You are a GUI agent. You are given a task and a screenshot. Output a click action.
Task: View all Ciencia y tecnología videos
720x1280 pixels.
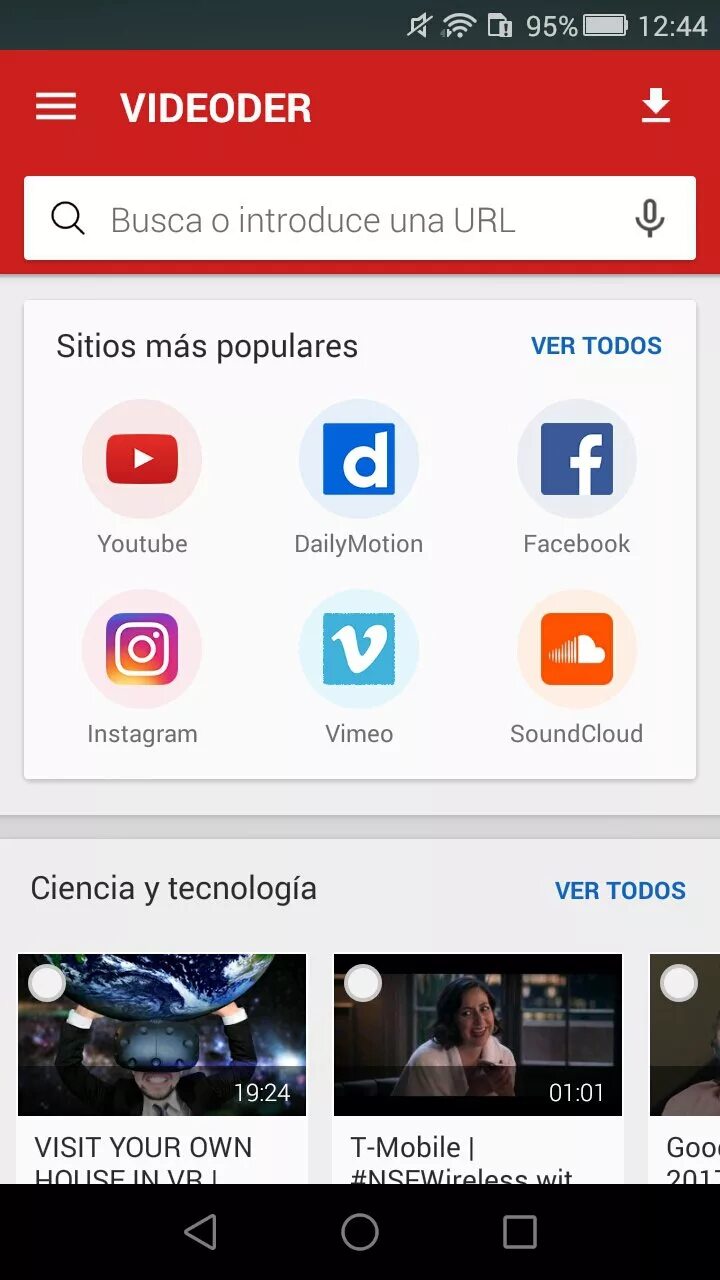click(620, 890)
